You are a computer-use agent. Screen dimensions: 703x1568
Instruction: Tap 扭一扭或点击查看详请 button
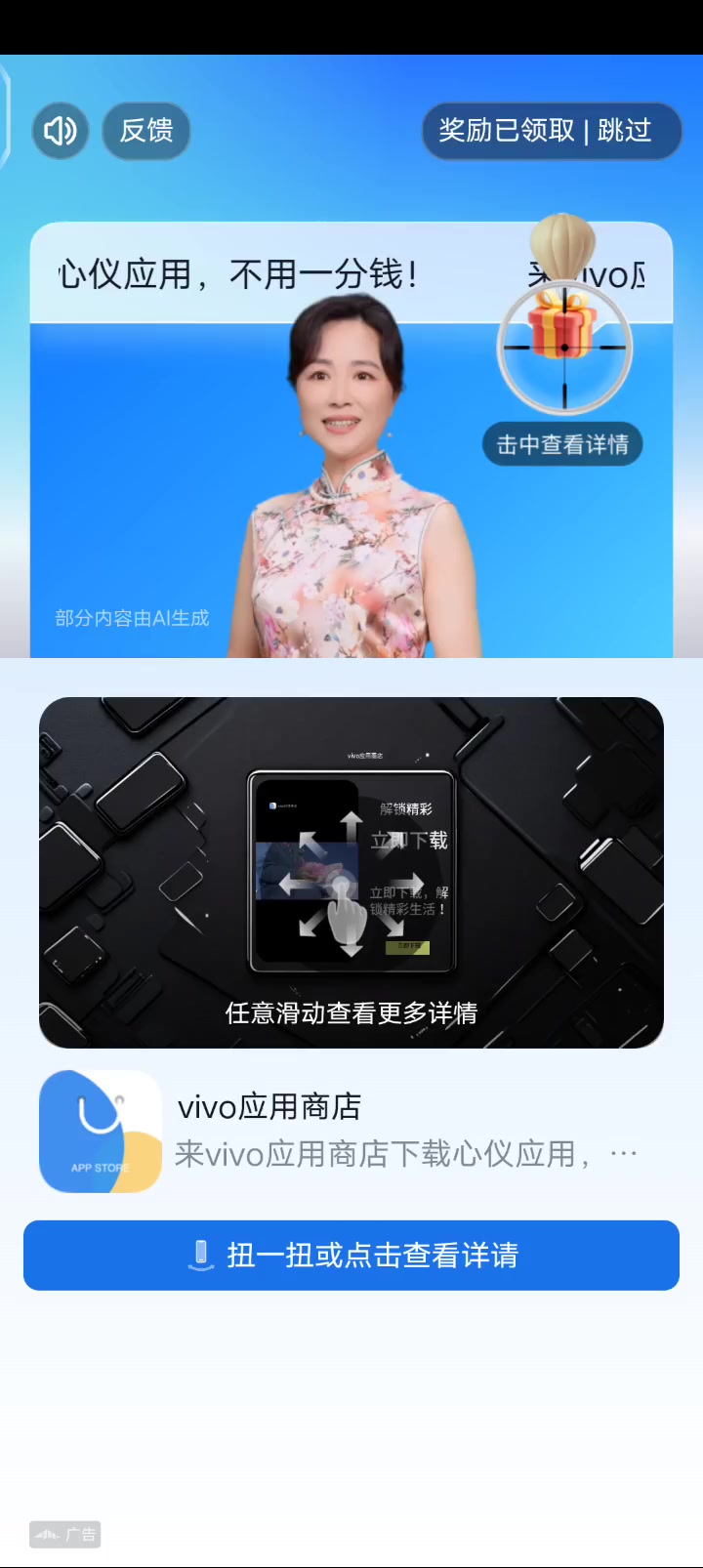tap(351, 1256)
